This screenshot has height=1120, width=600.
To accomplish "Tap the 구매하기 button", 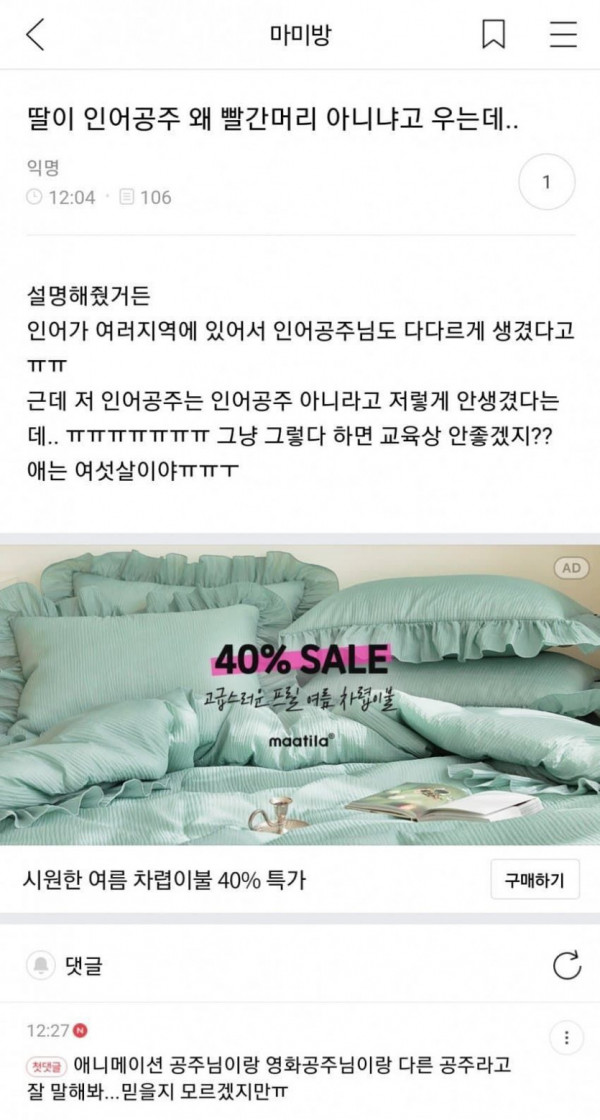I will click(x=534, y=880).
